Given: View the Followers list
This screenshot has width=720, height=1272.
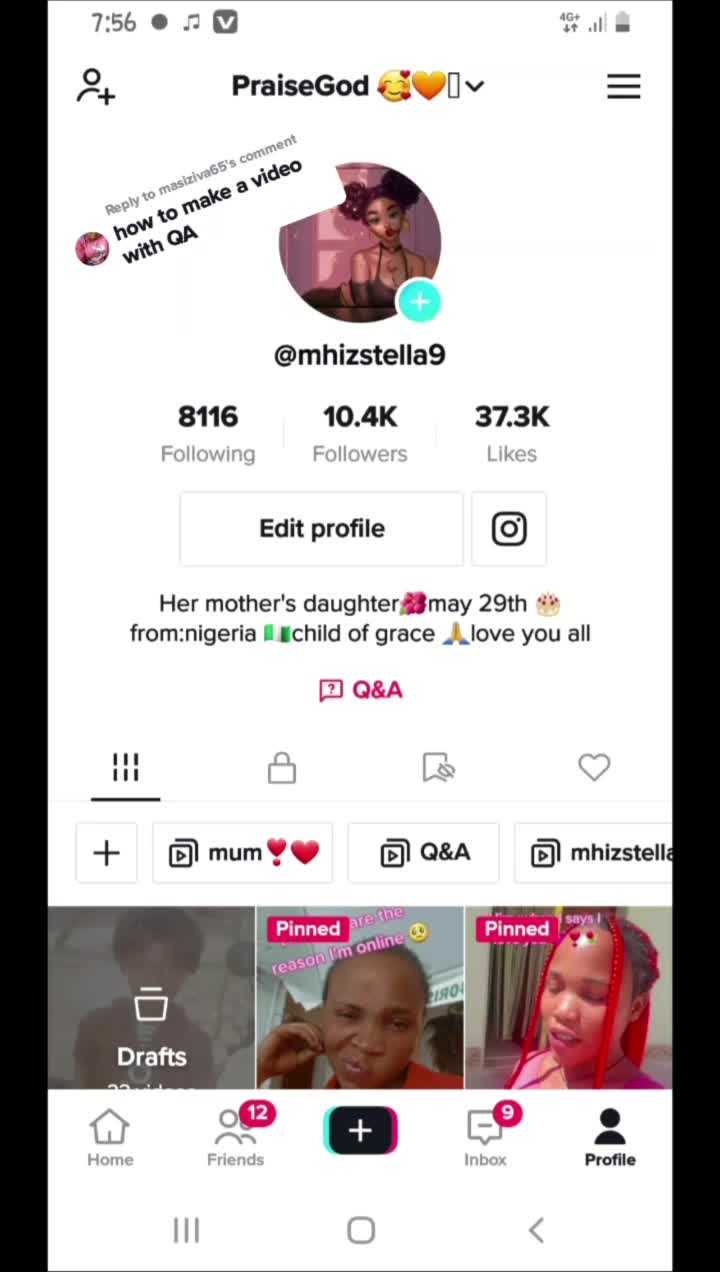Looking at the screenshot, I should [359, 433].
